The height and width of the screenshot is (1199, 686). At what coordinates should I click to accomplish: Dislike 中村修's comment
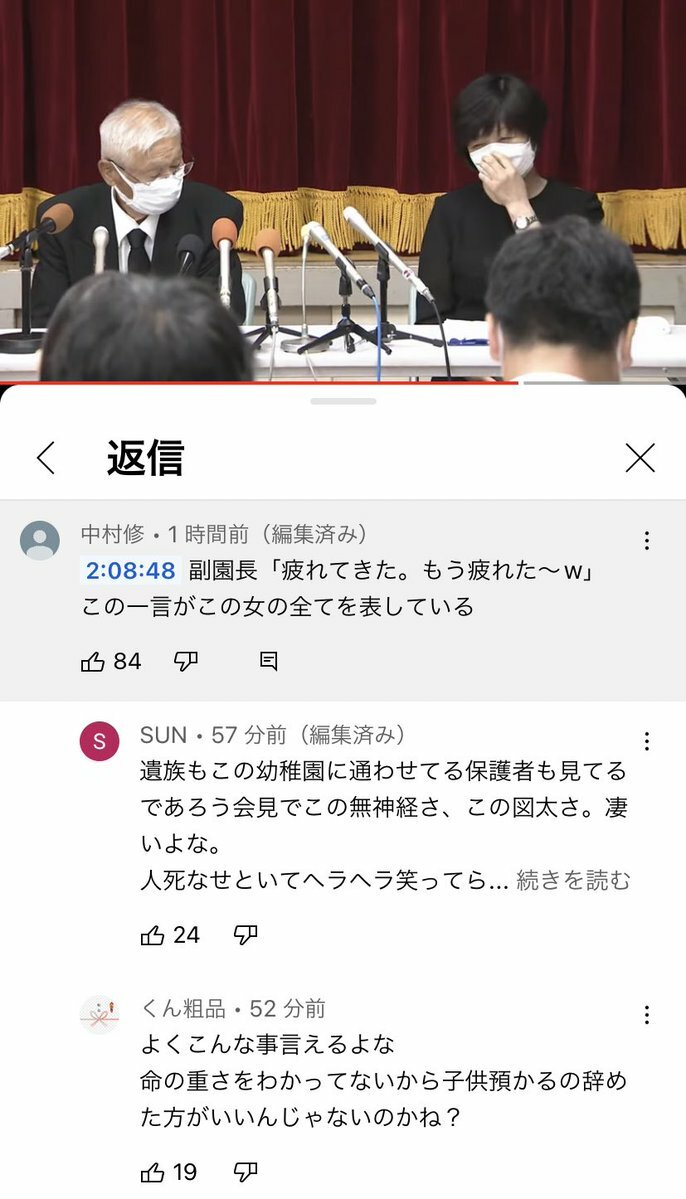[x=186, y=661]
